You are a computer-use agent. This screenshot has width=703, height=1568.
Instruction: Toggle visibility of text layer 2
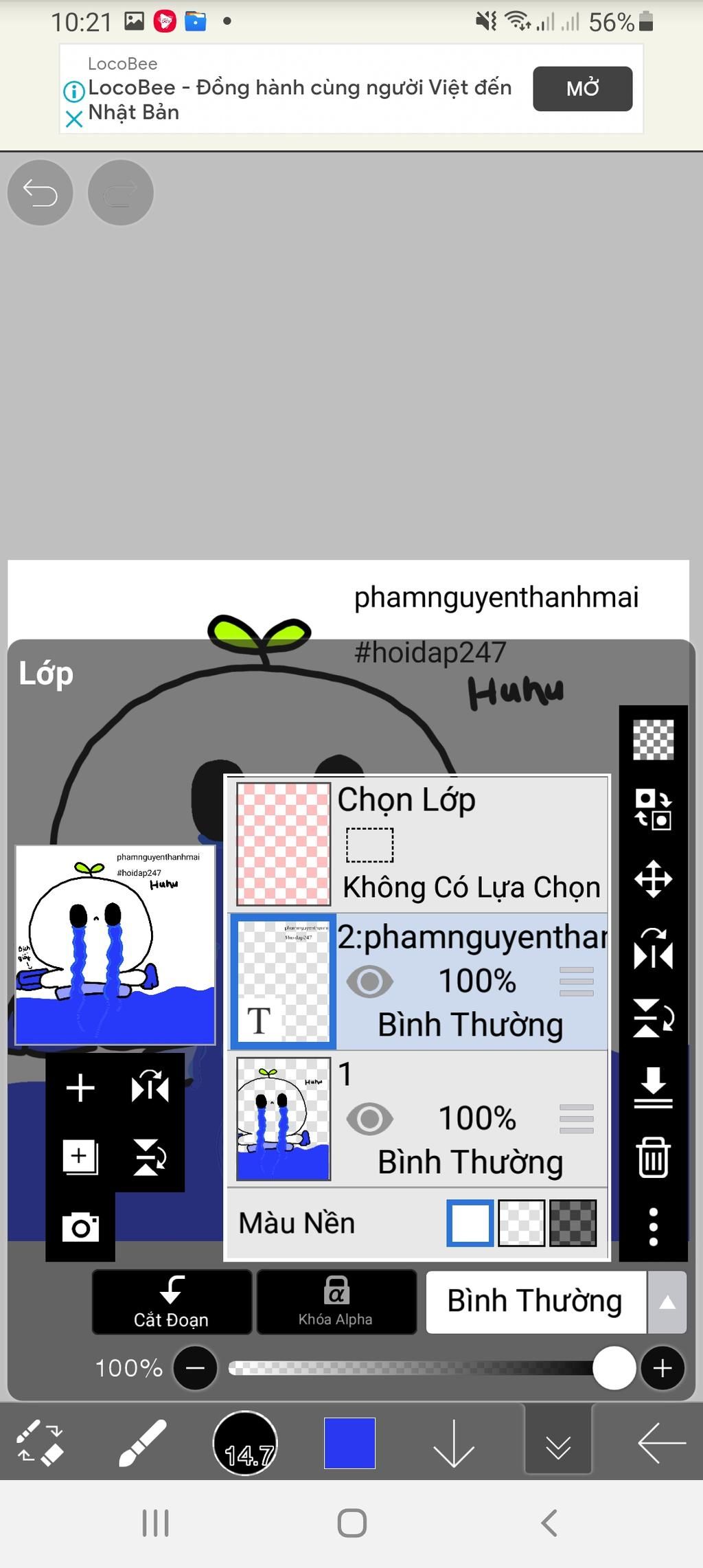pyautogui.click(x=369, y=981)
